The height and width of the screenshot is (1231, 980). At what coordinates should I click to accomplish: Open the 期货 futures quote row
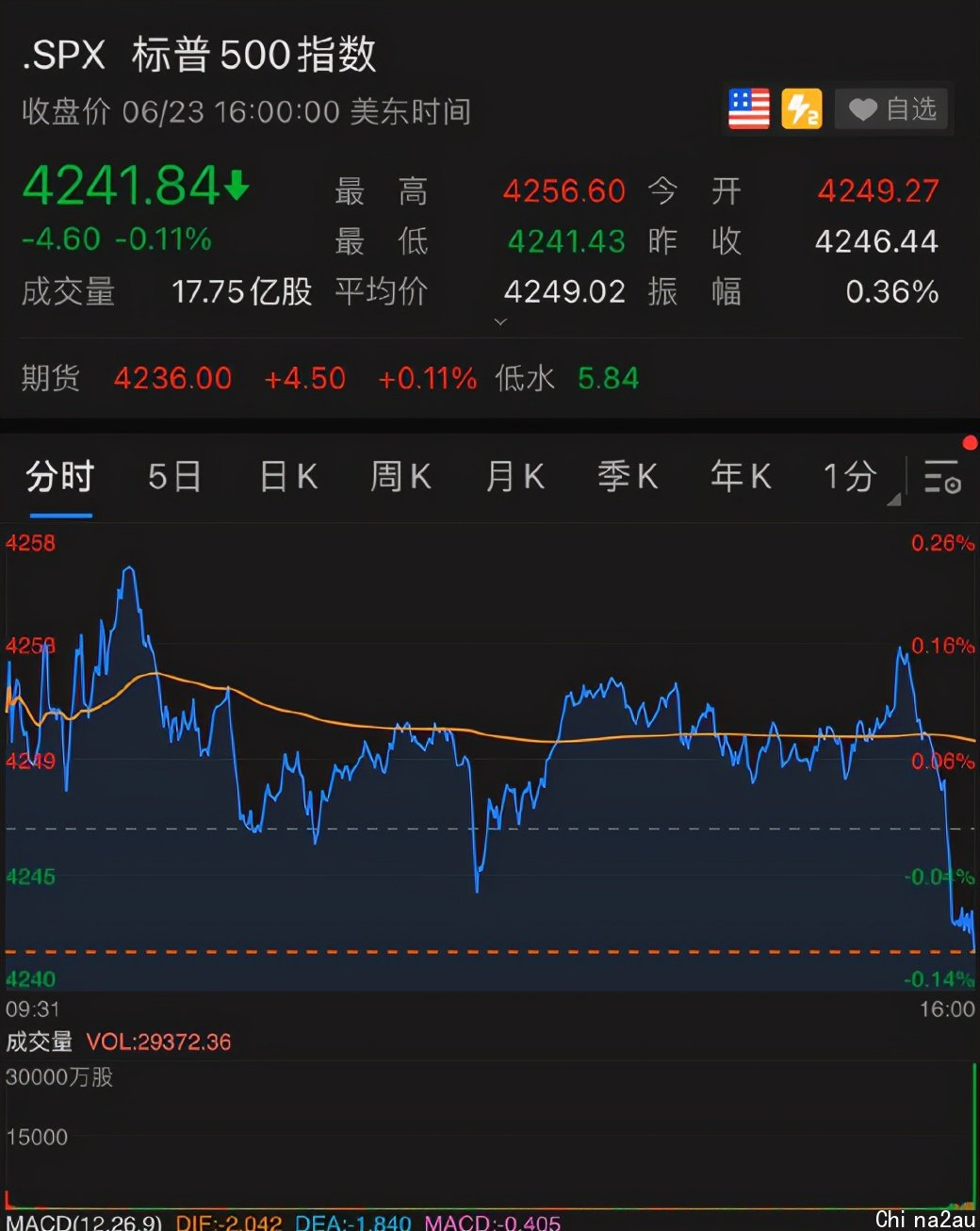click(x=330, y=379)
